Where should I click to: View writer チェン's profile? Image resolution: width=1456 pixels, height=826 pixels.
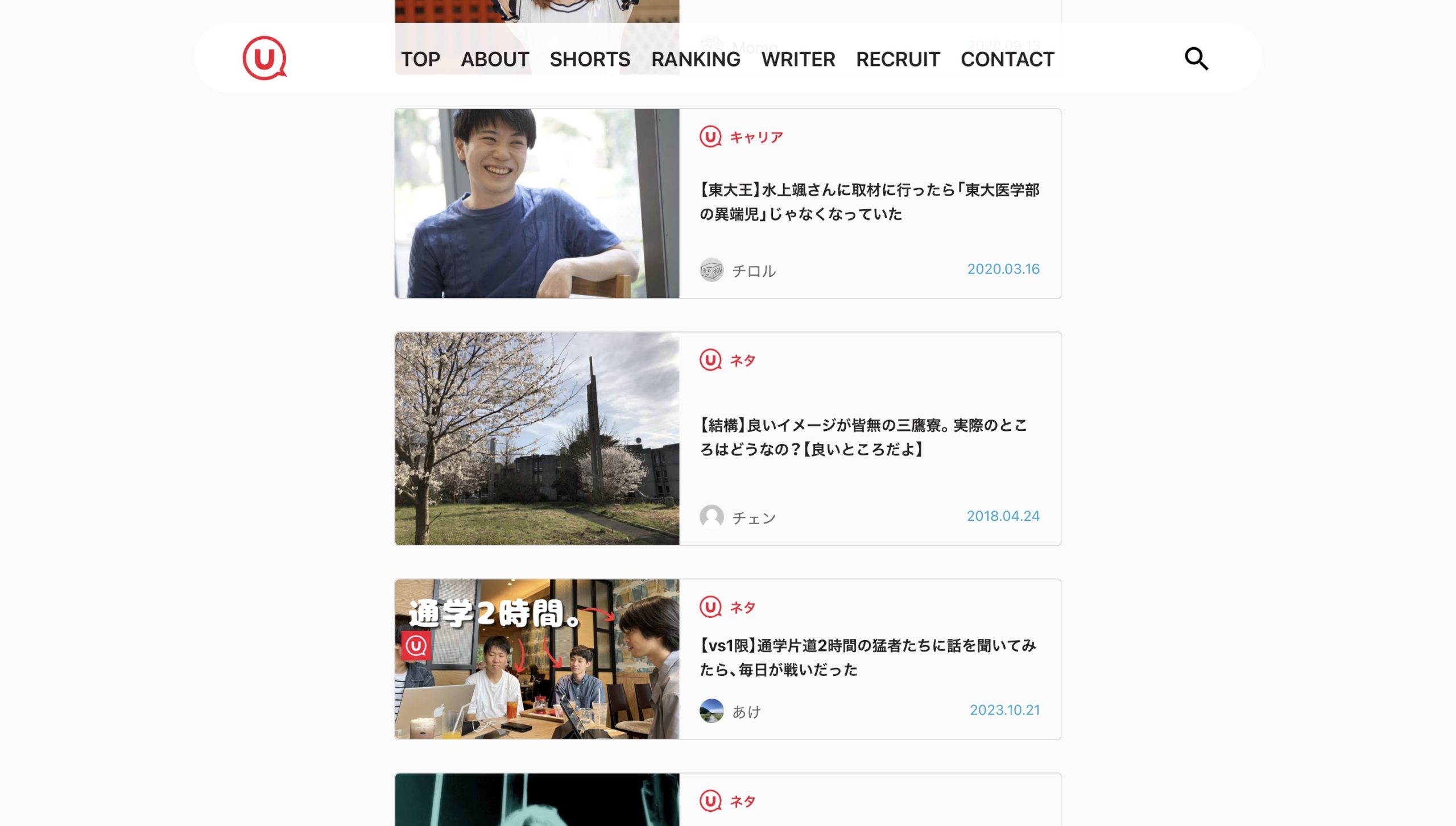point(753,517)
